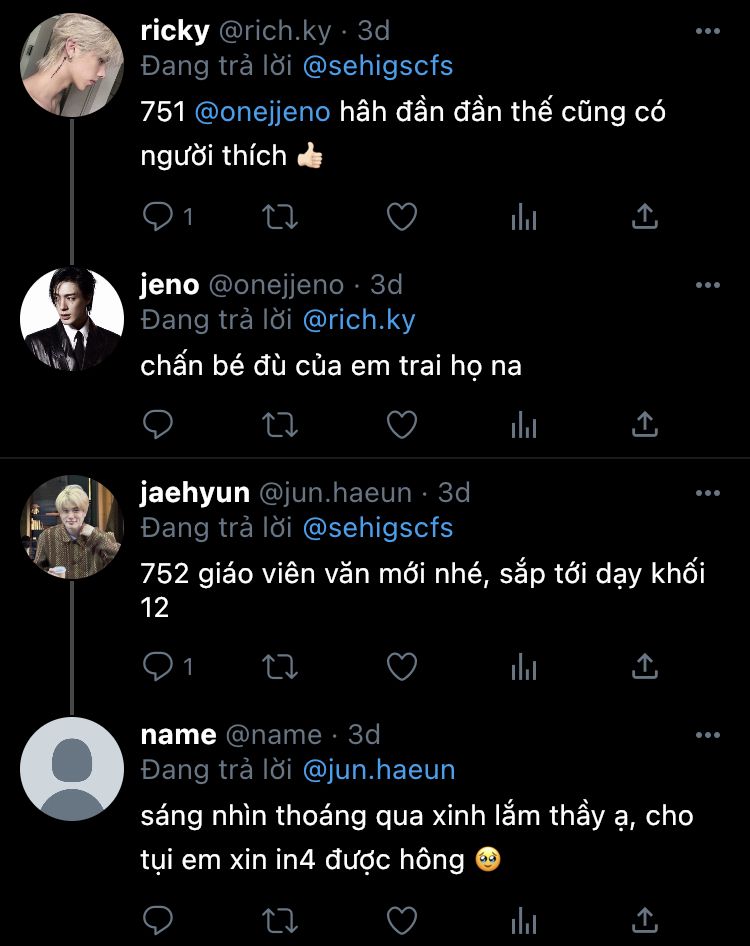
Task: Open ricky's profile picture
Action: click(72, 65)
